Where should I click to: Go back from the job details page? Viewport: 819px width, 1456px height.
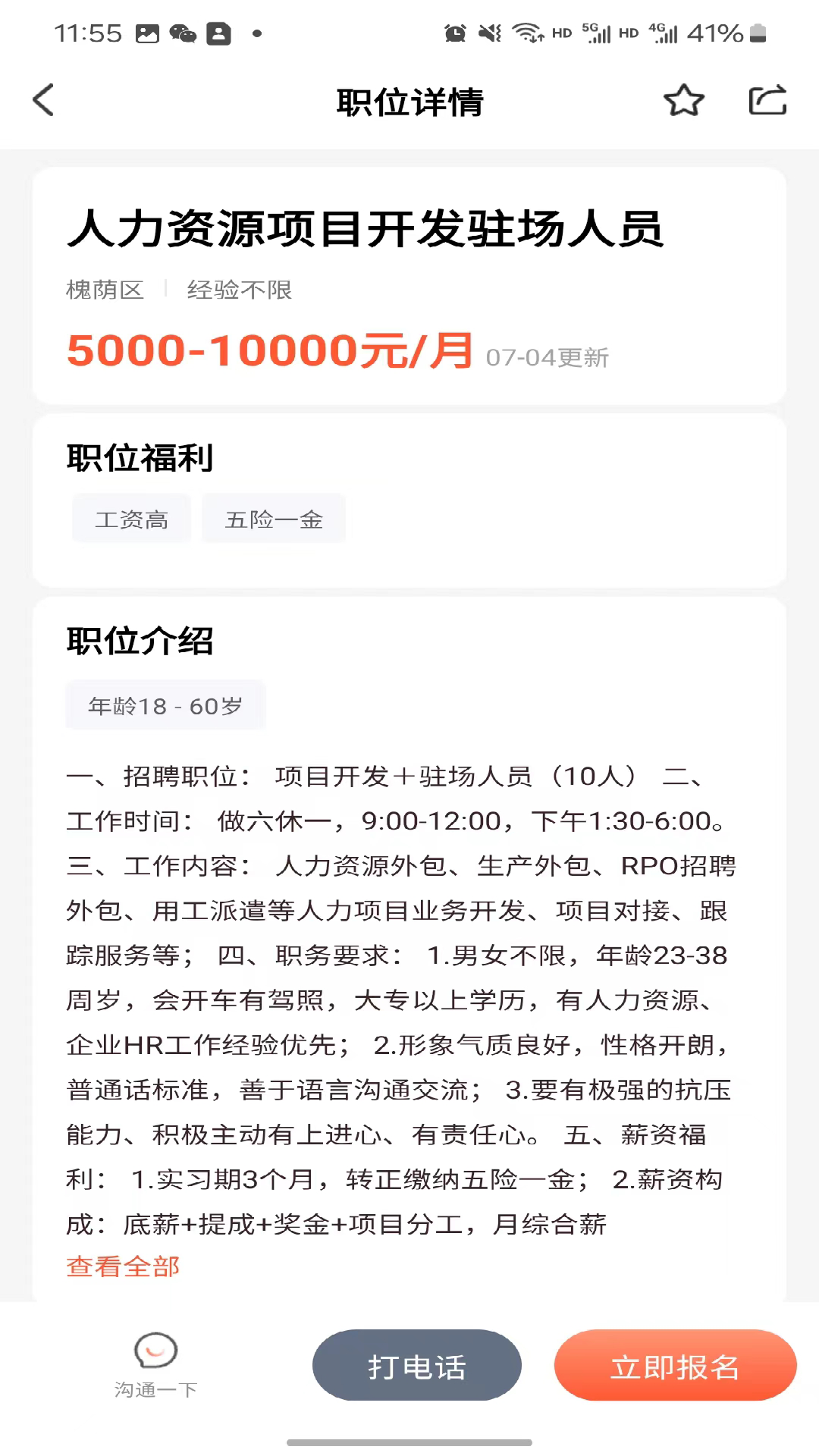44,100
